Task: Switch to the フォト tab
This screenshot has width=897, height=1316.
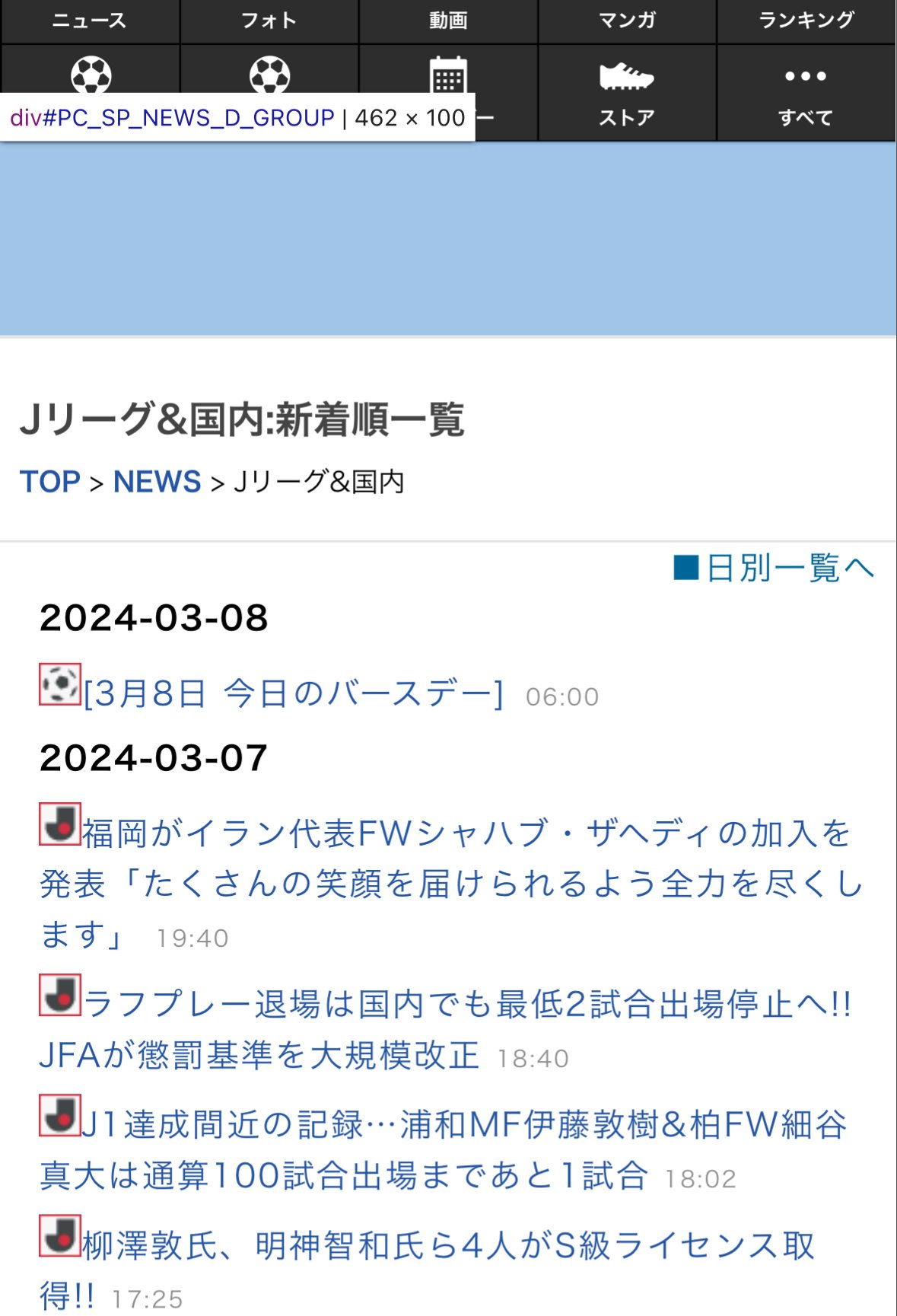Action: coord(269,21)
